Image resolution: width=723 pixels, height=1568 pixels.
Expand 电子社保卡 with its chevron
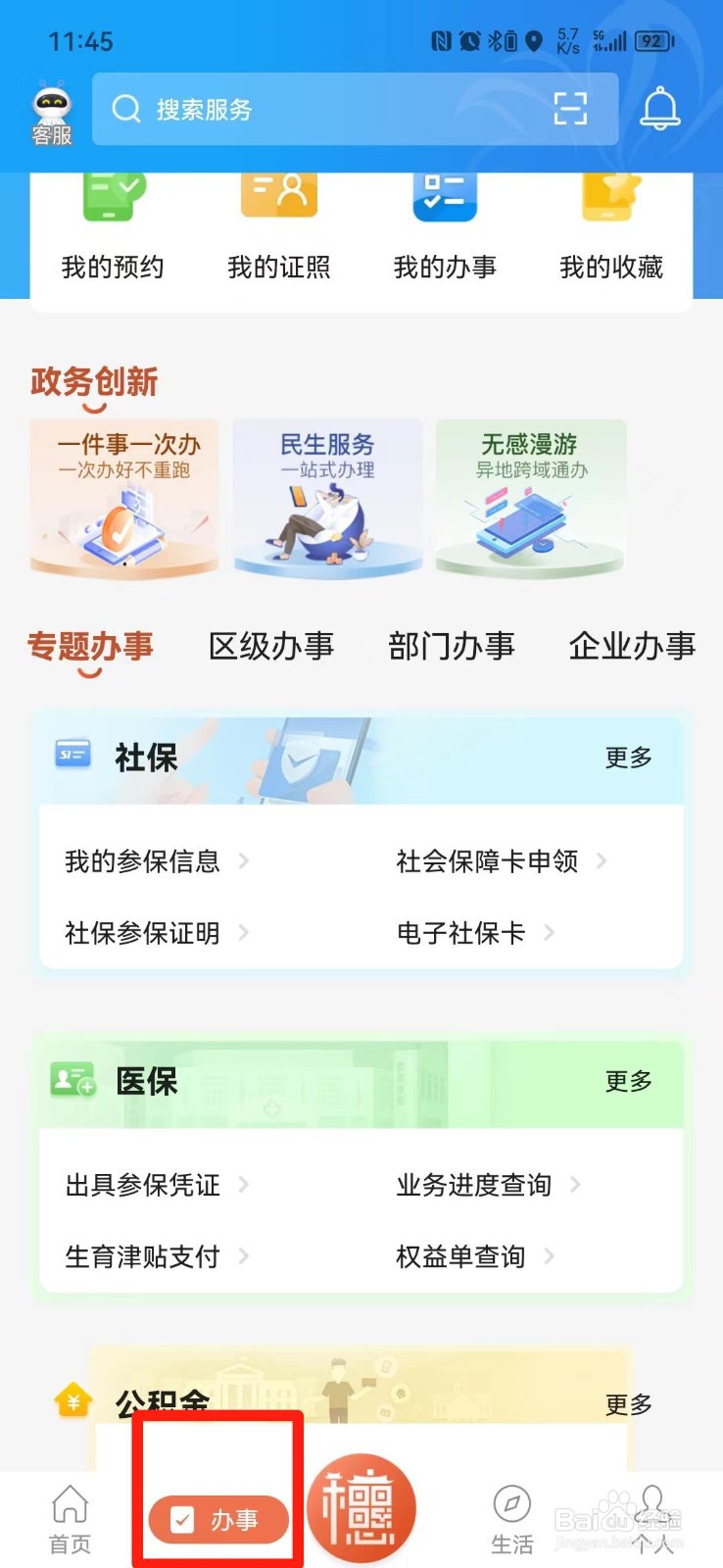(551, 933)
